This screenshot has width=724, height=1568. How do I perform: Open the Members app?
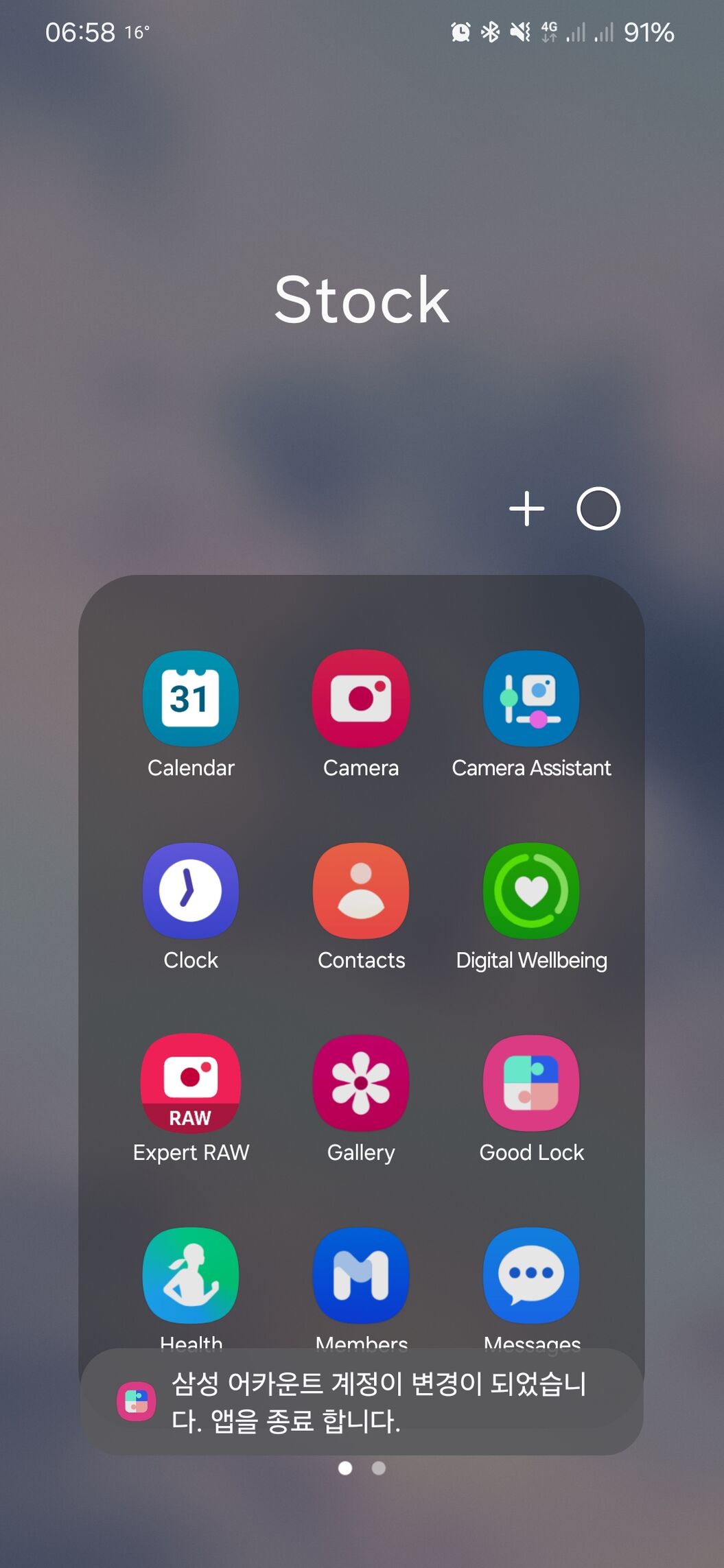(361, 1275)
